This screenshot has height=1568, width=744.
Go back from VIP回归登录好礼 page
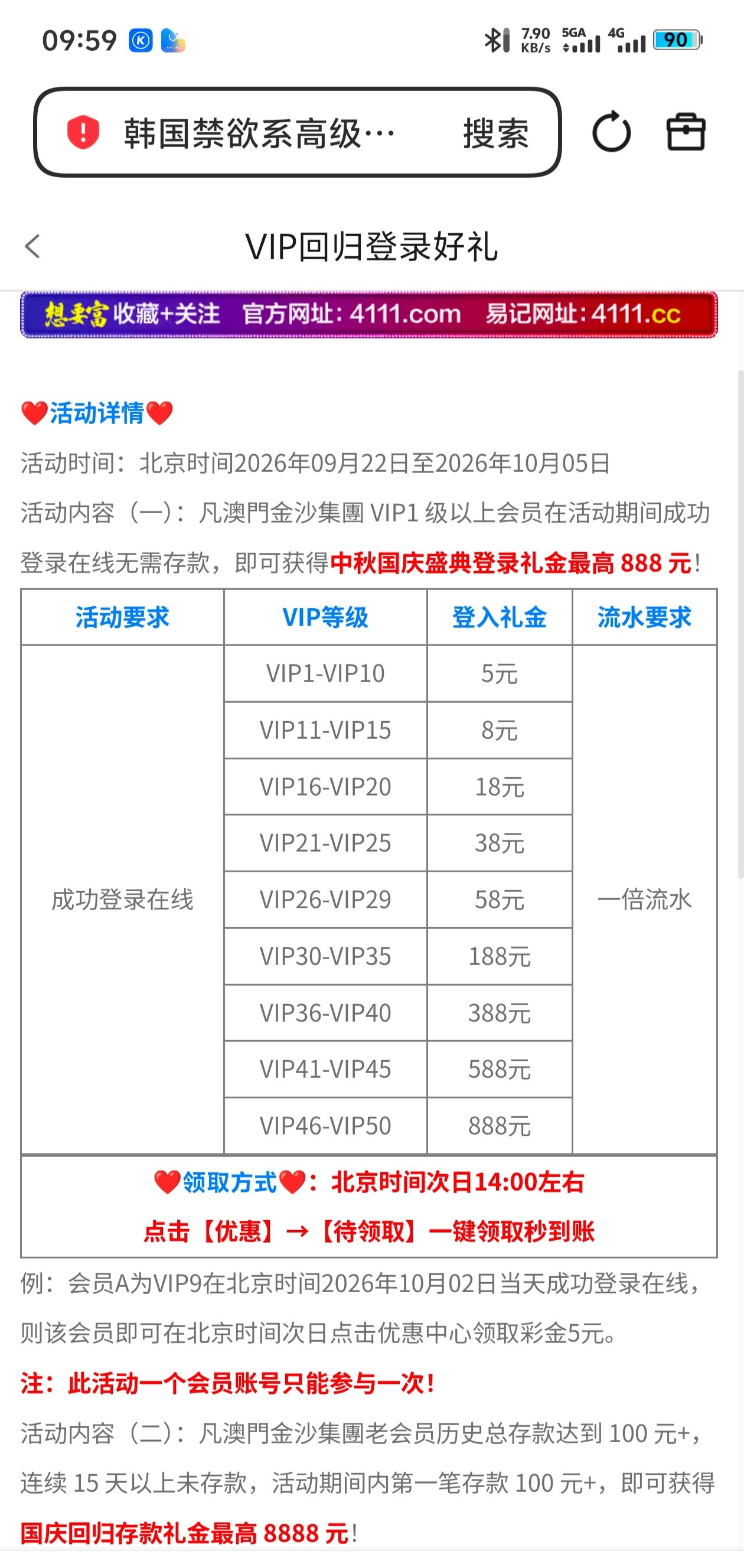(x=32, y=246)
